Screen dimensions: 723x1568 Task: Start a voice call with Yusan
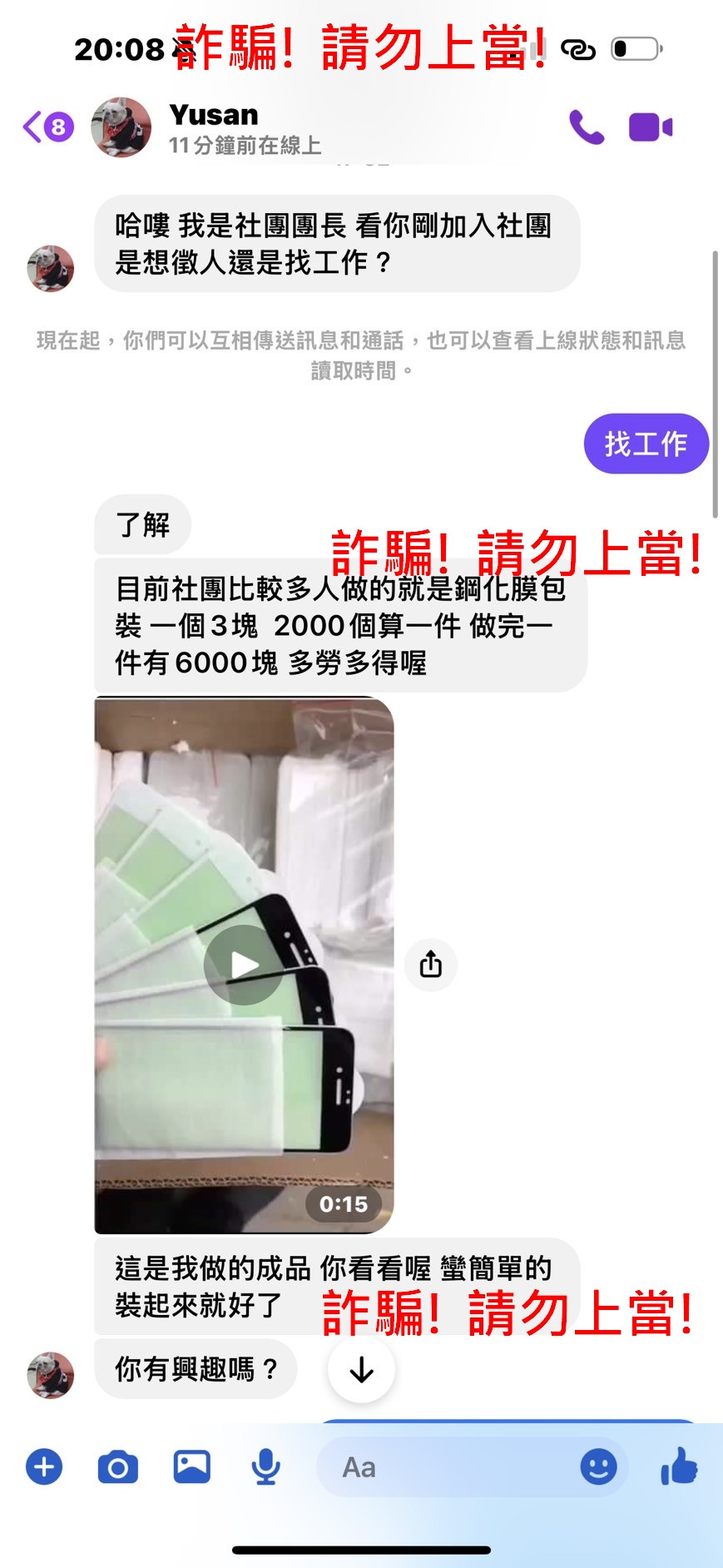pos(587,127)
